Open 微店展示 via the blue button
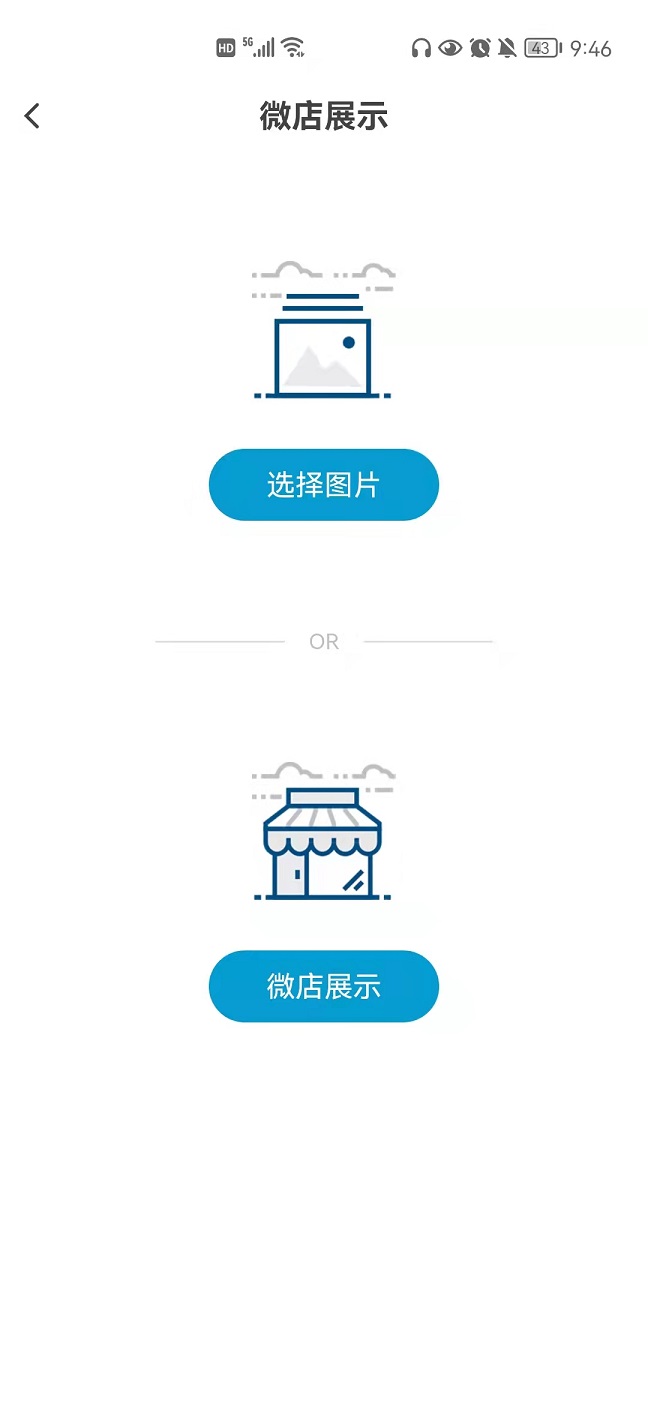 tap(324, 986)
